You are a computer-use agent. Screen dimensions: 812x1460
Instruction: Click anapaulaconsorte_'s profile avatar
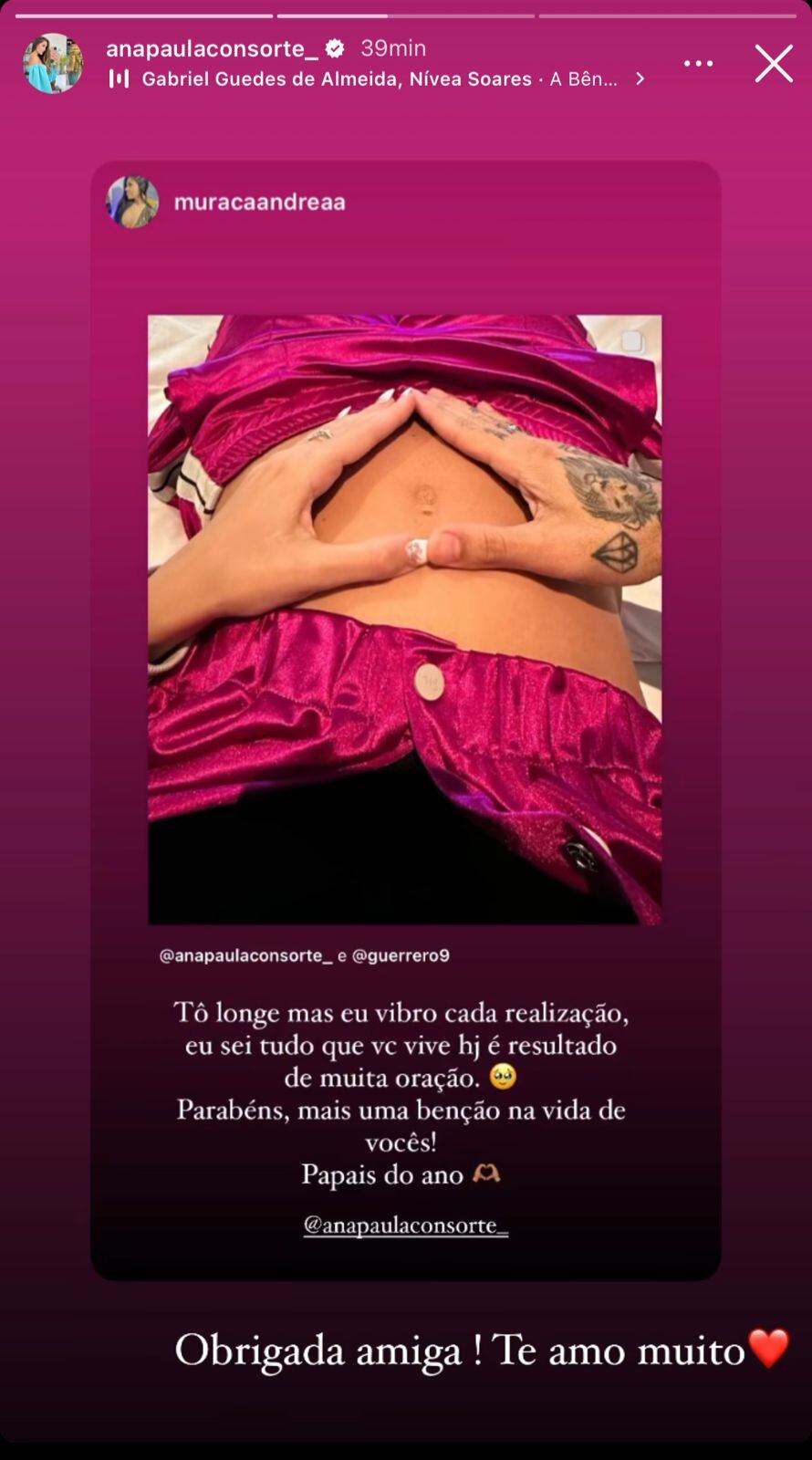pyautogui.click(x=52, y=63)
